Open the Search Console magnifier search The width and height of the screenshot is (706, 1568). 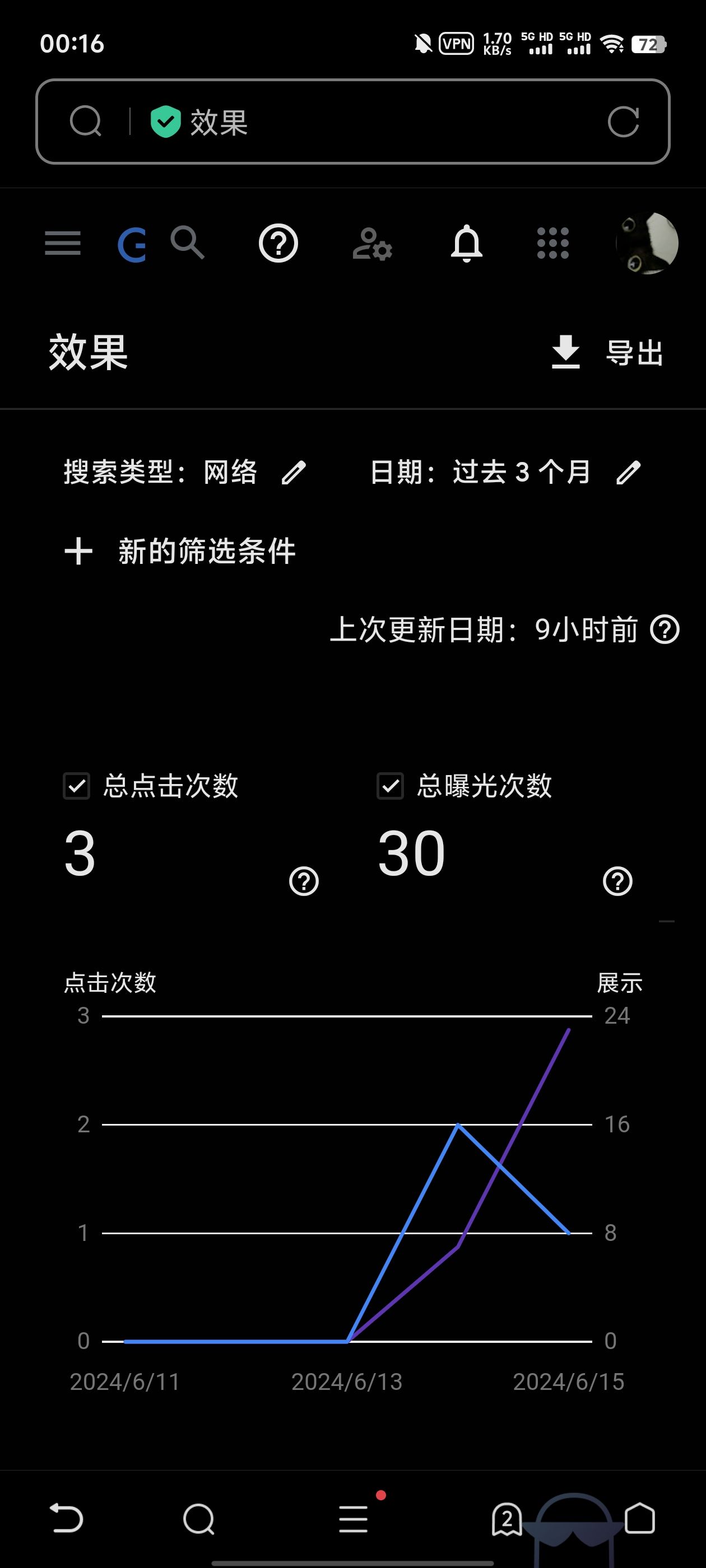(187, 243)
